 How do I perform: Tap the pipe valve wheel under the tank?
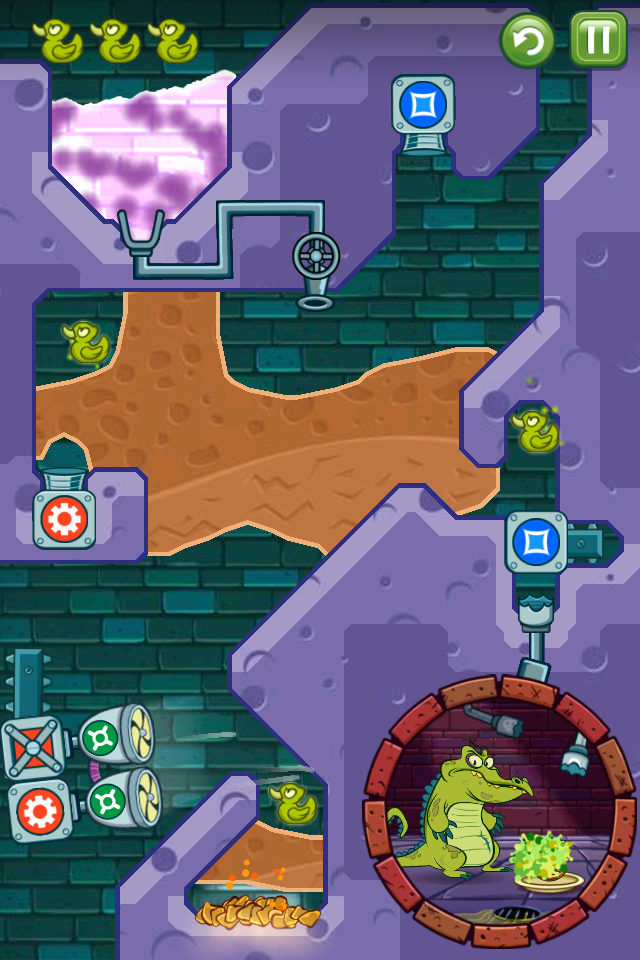click(x=315, y=256)
